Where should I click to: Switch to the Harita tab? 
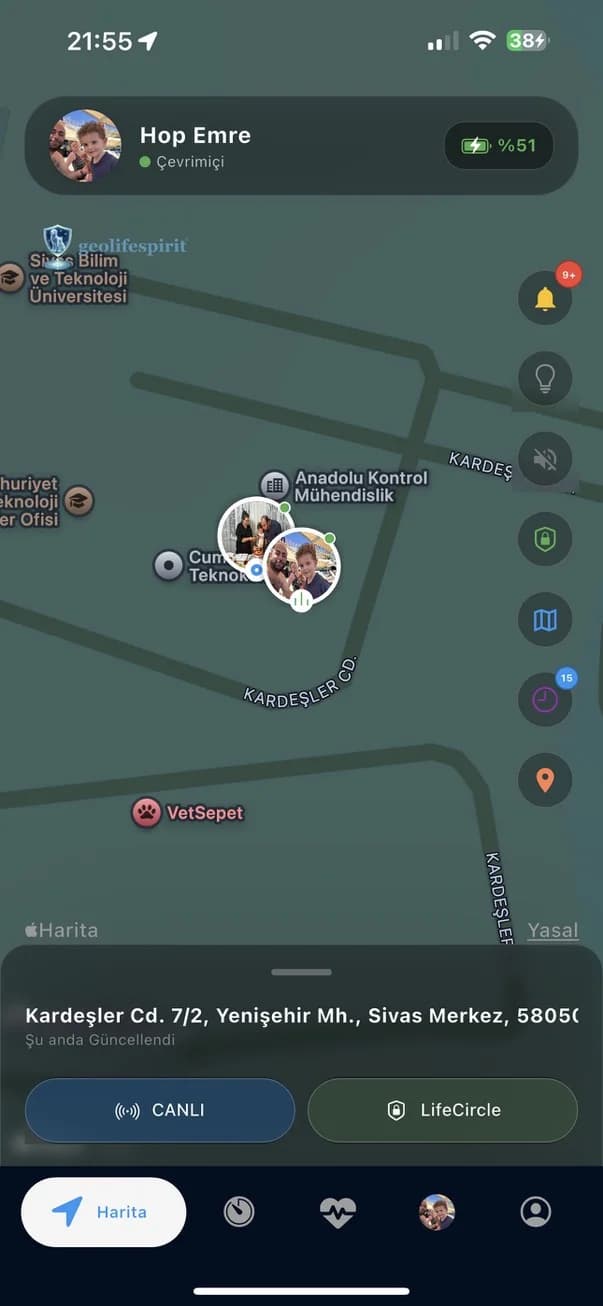pyautogui.click(x=104, y=1212)
